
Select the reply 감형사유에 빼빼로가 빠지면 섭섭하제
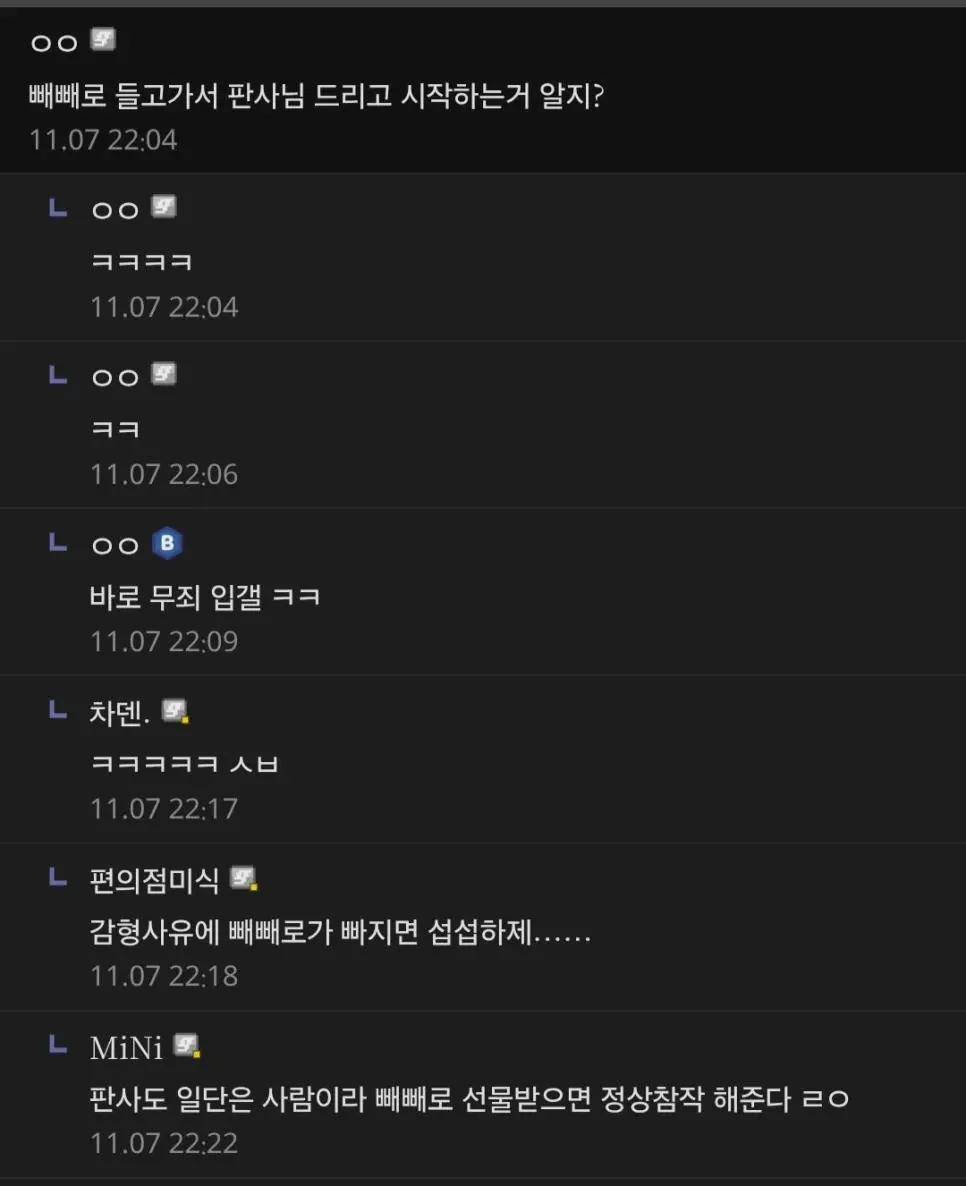[340, 934]
